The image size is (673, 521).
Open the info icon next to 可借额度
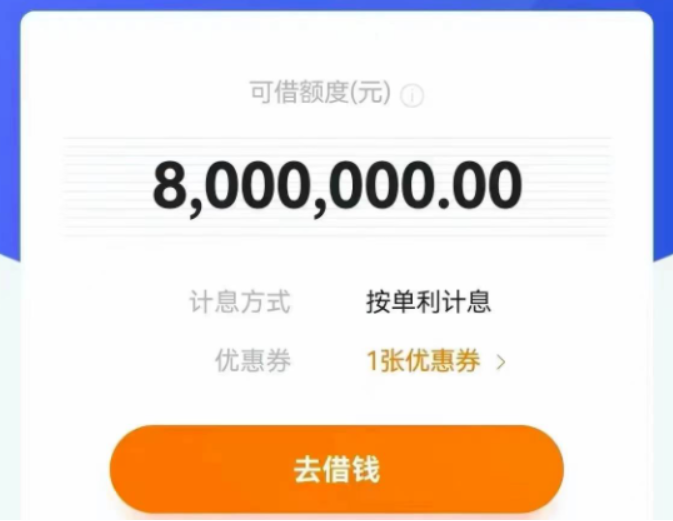pyautogui.click(x=412, y=96)
